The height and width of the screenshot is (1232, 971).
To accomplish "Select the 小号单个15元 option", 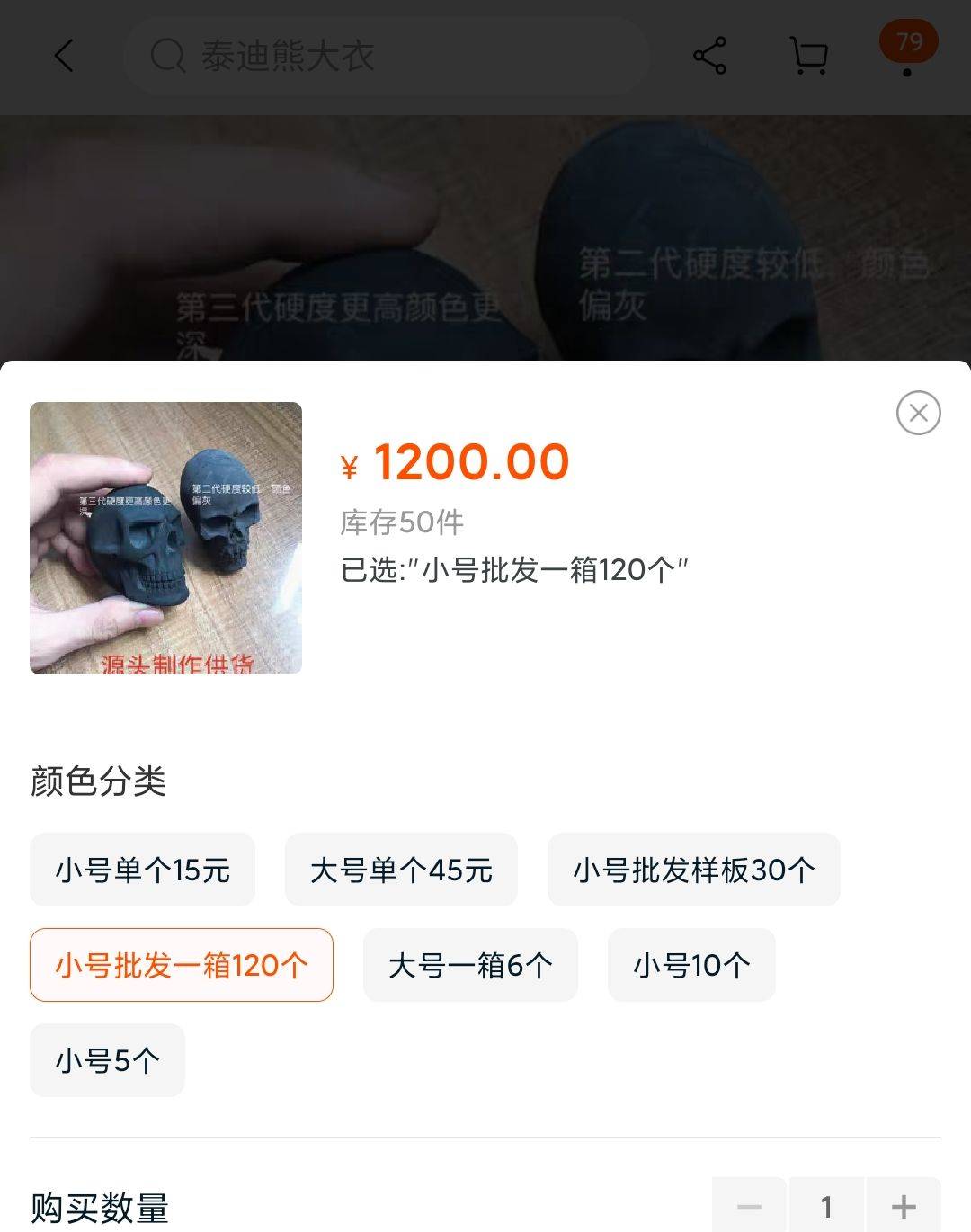I will [x=142, y=870].
